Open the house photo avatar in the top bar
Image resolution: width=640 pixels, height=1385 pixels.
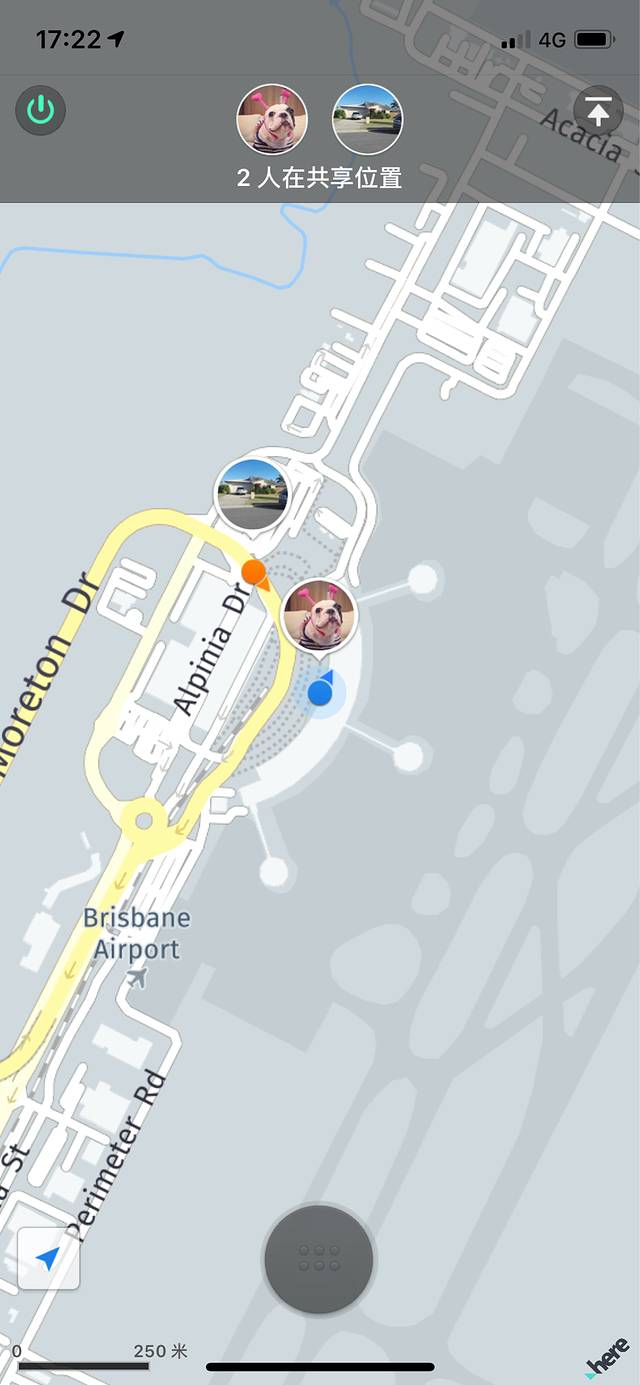367,119
